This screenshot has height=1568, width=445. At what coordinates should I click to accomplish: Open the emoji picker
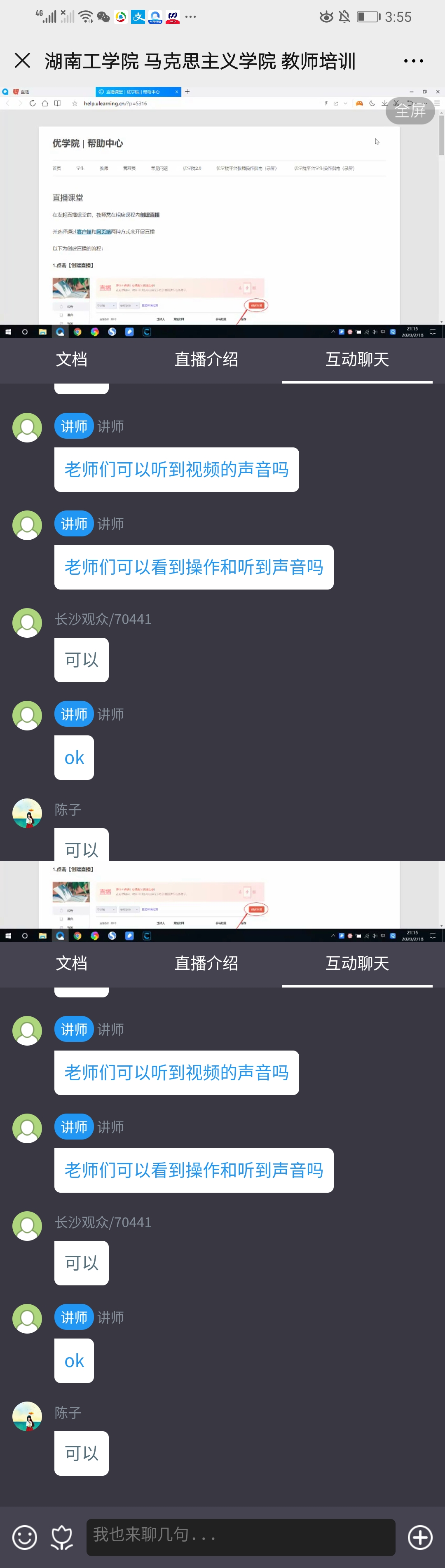tap(25, 1537)
